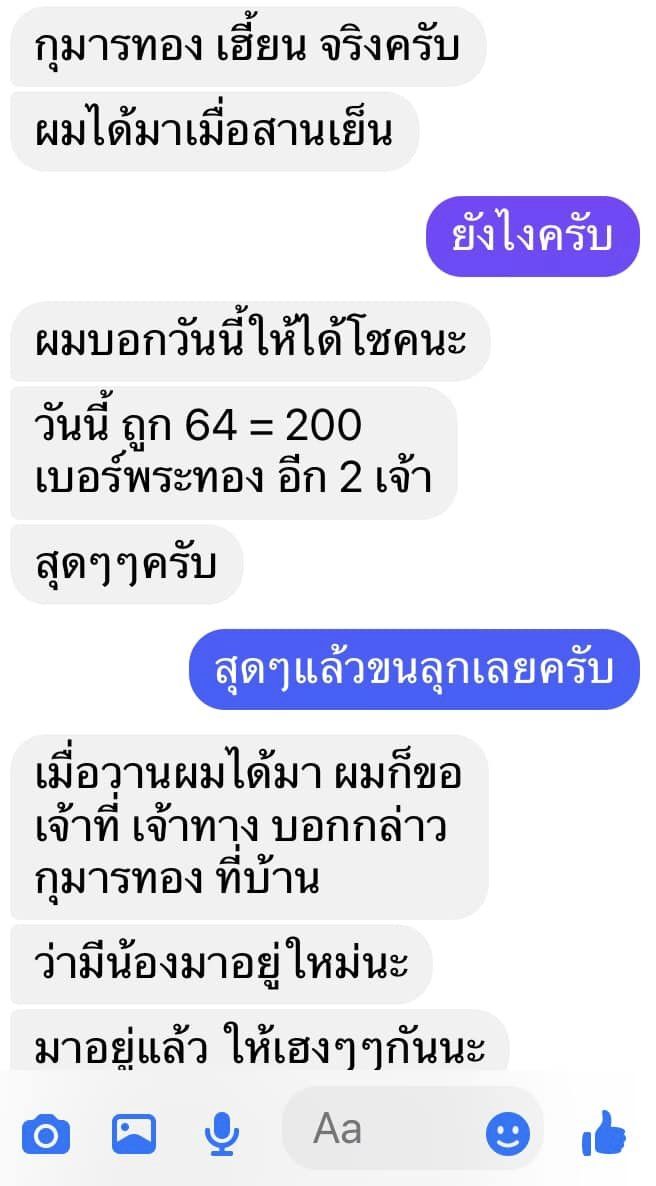Tap the microphone to record a voice message
Image resolution: width=656 pixels, height=1186 pixels.
point(221,1133)
